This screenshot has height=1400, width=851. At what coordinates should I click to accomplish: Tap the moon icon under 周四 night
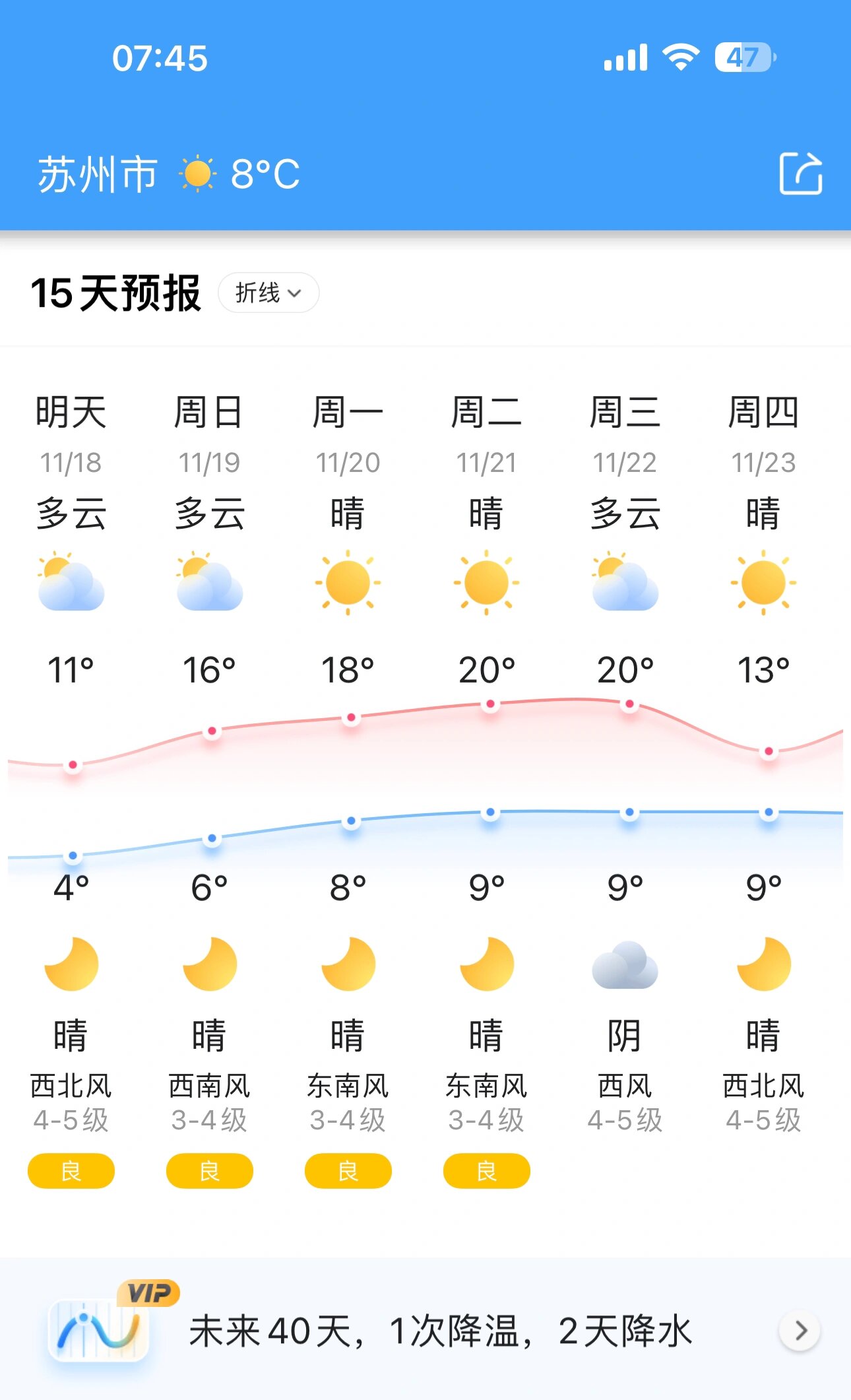(764, 964)
